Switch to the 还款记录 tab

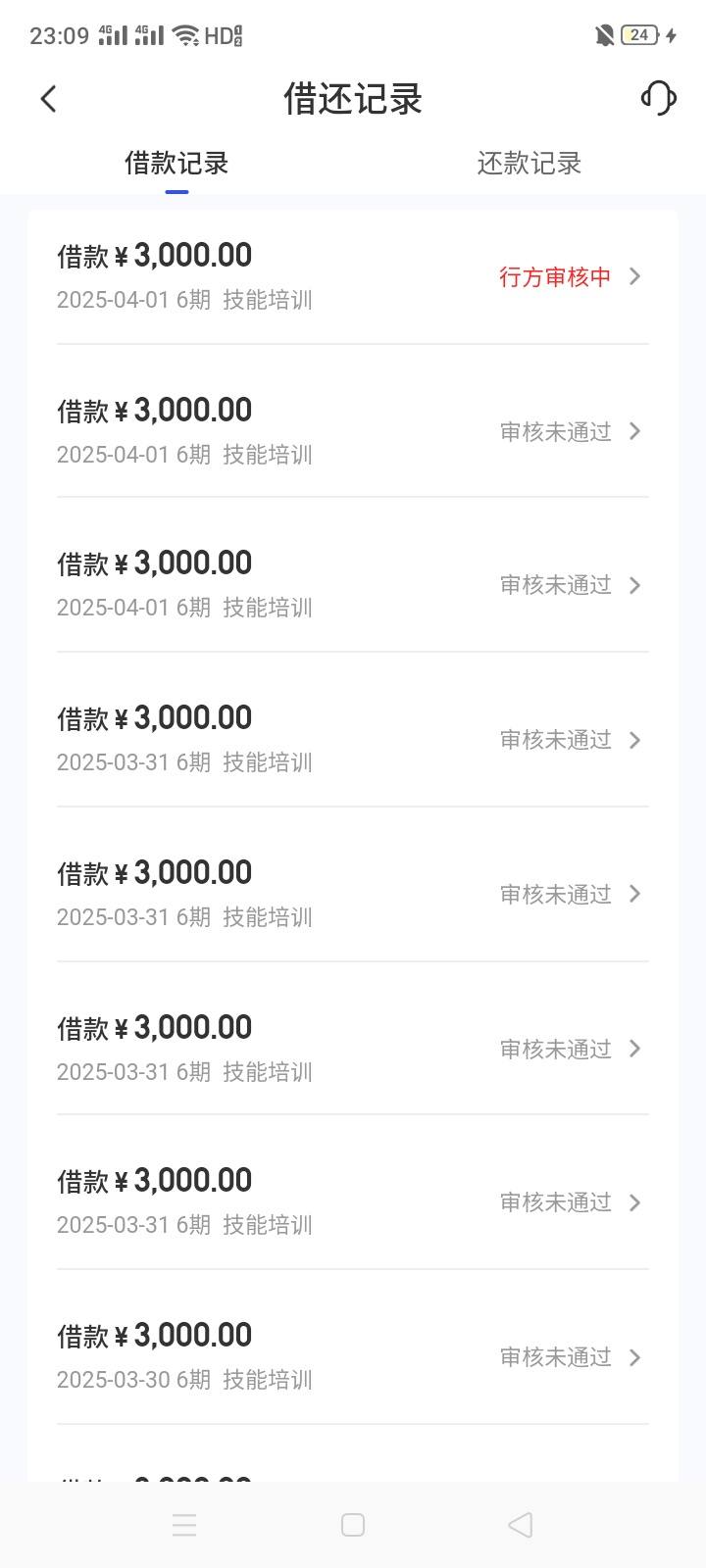529,163
